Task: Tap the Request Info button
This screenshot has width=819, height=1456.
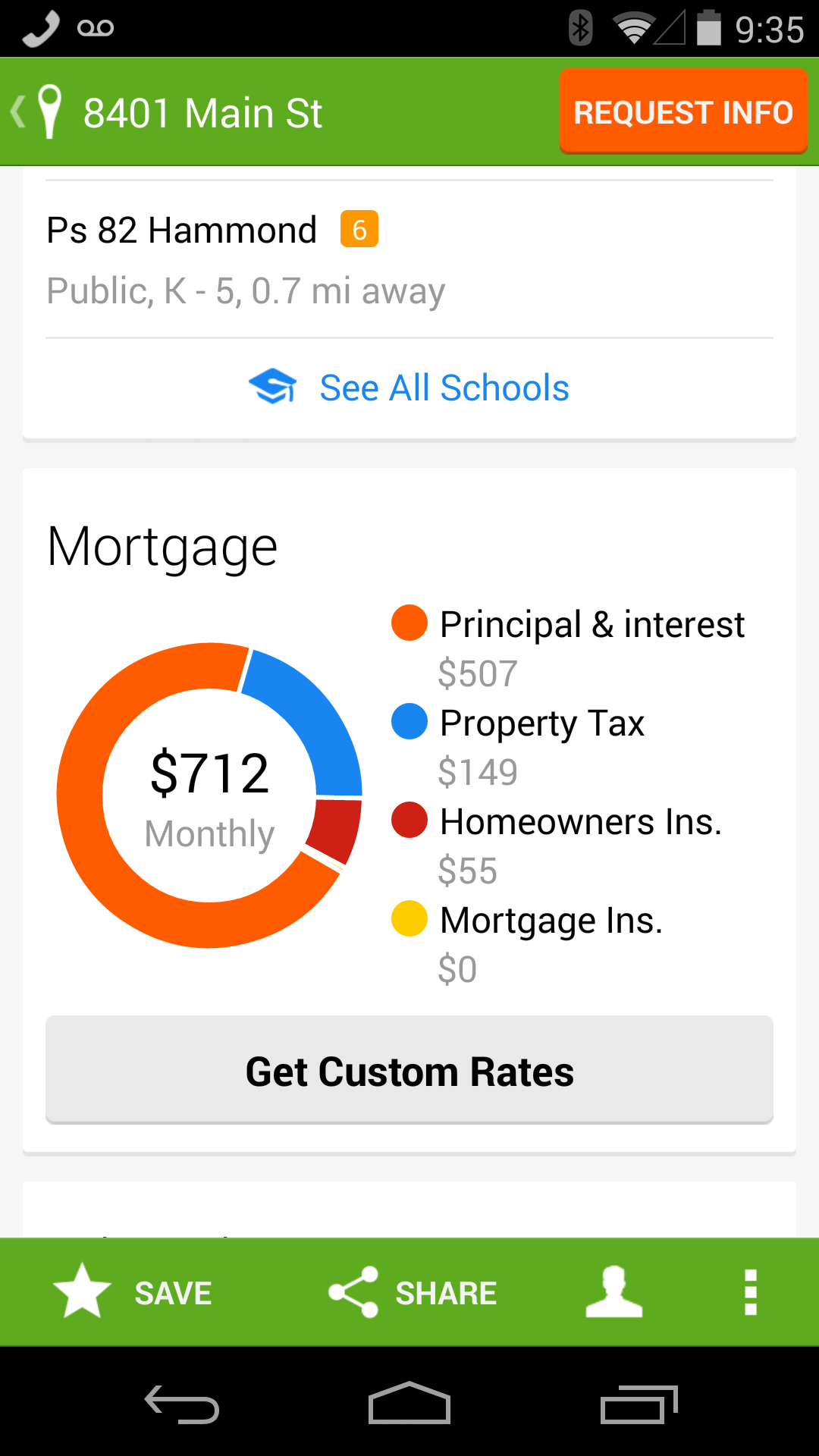Action: tap(682, 112)
